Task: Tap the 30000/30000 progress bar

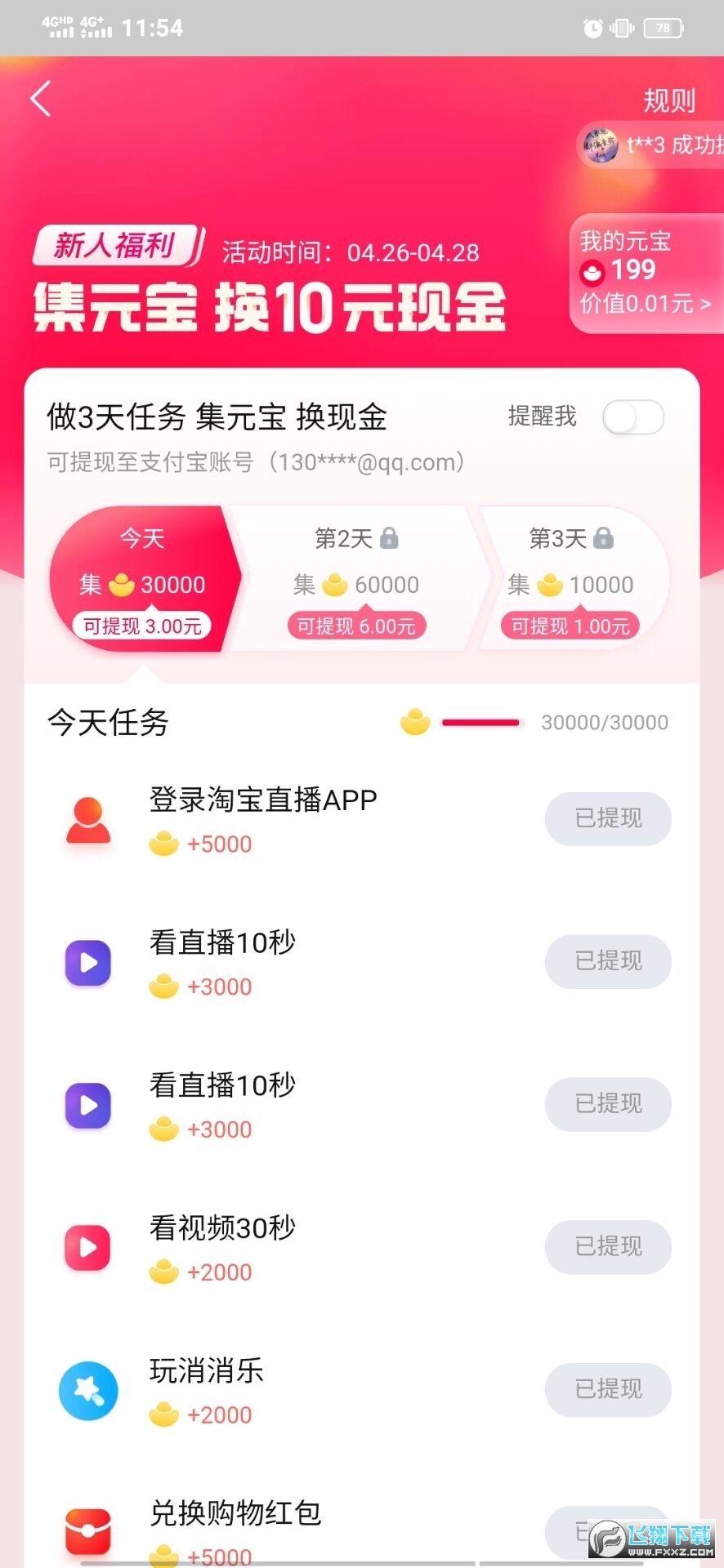Action: point(478,722)
